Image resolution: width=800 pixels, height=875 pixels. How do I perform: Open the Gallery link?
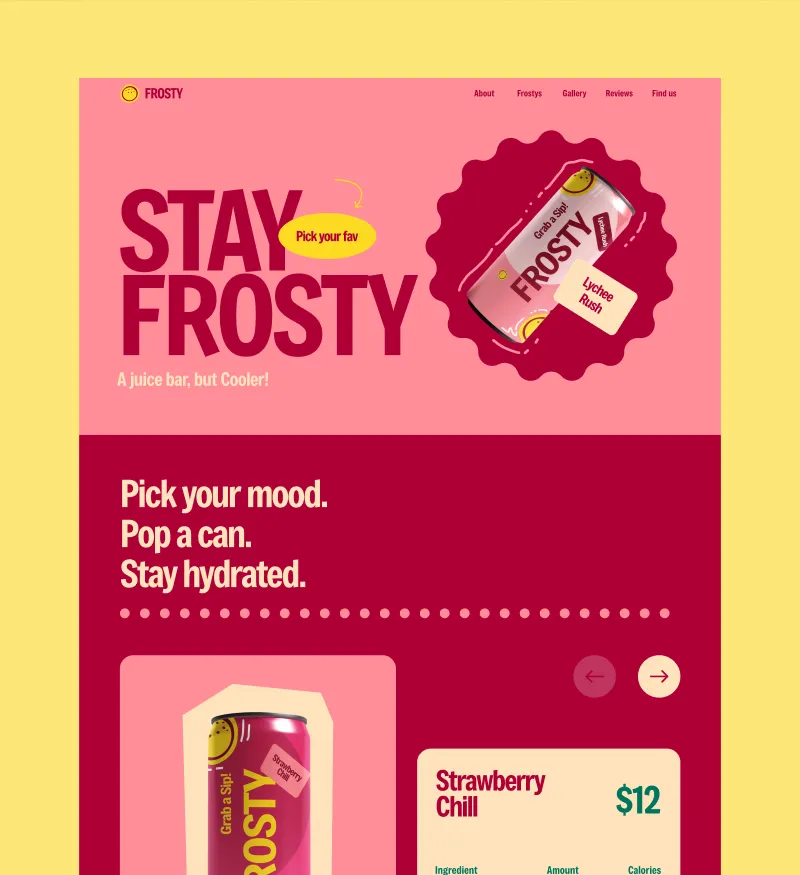574,94
